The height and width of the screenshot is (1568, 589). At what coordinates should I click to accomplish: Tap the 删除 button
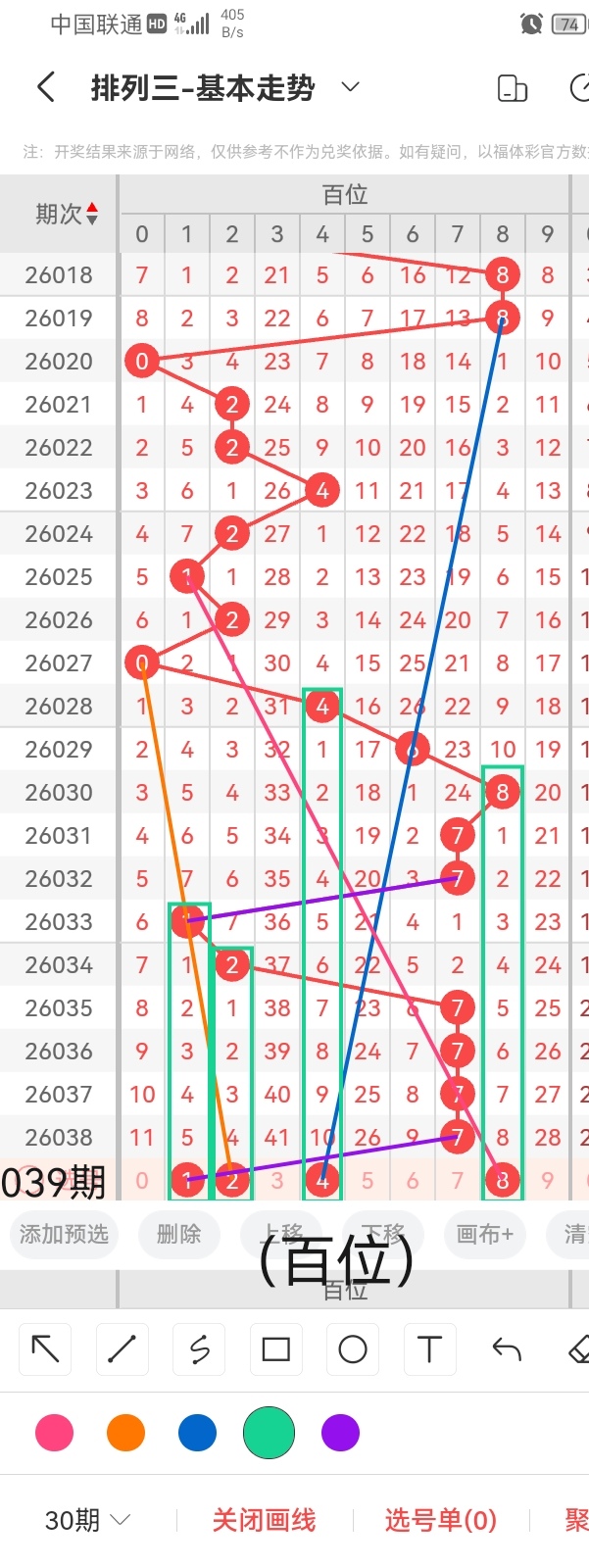click(178, 1234)
